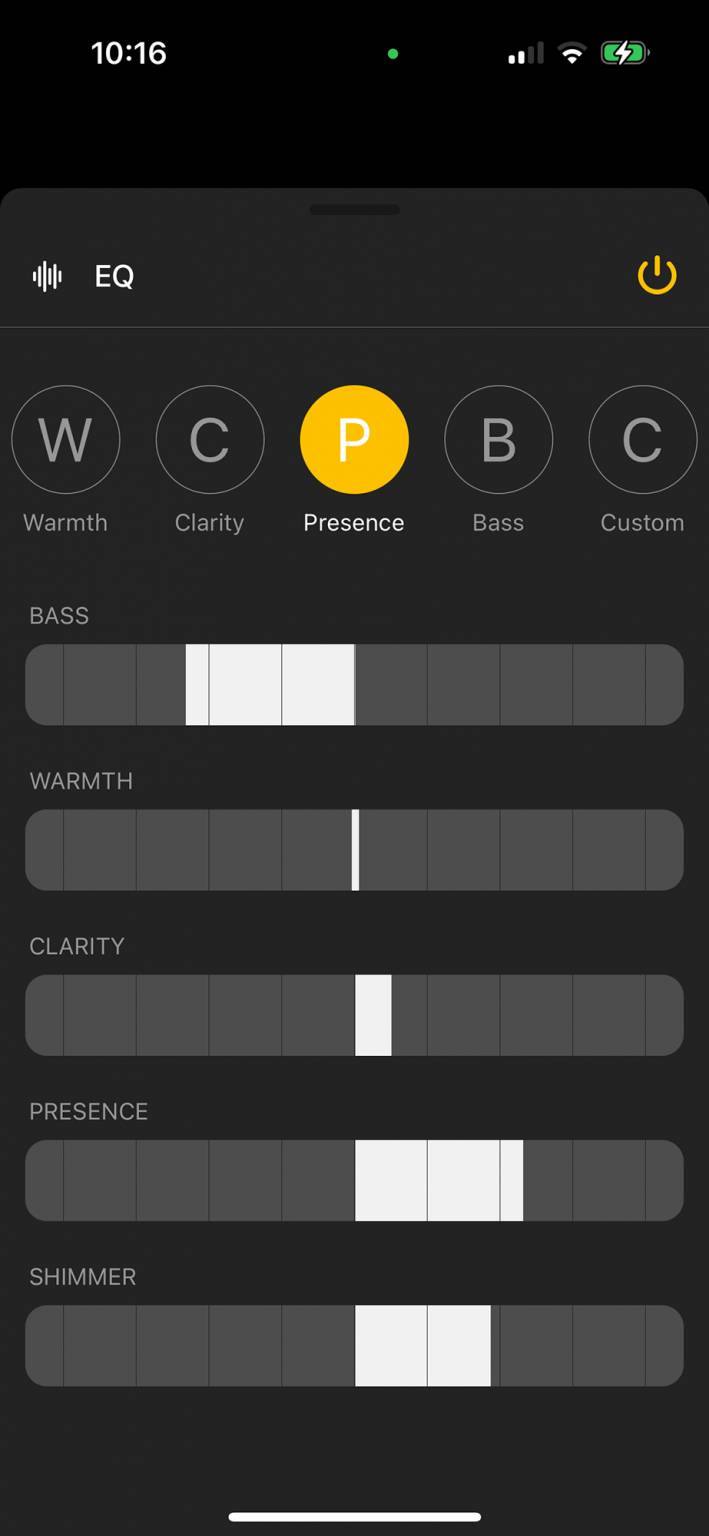709x1536 pixels.
Task: Choose the Clarity preset
Action: (210, 440)
